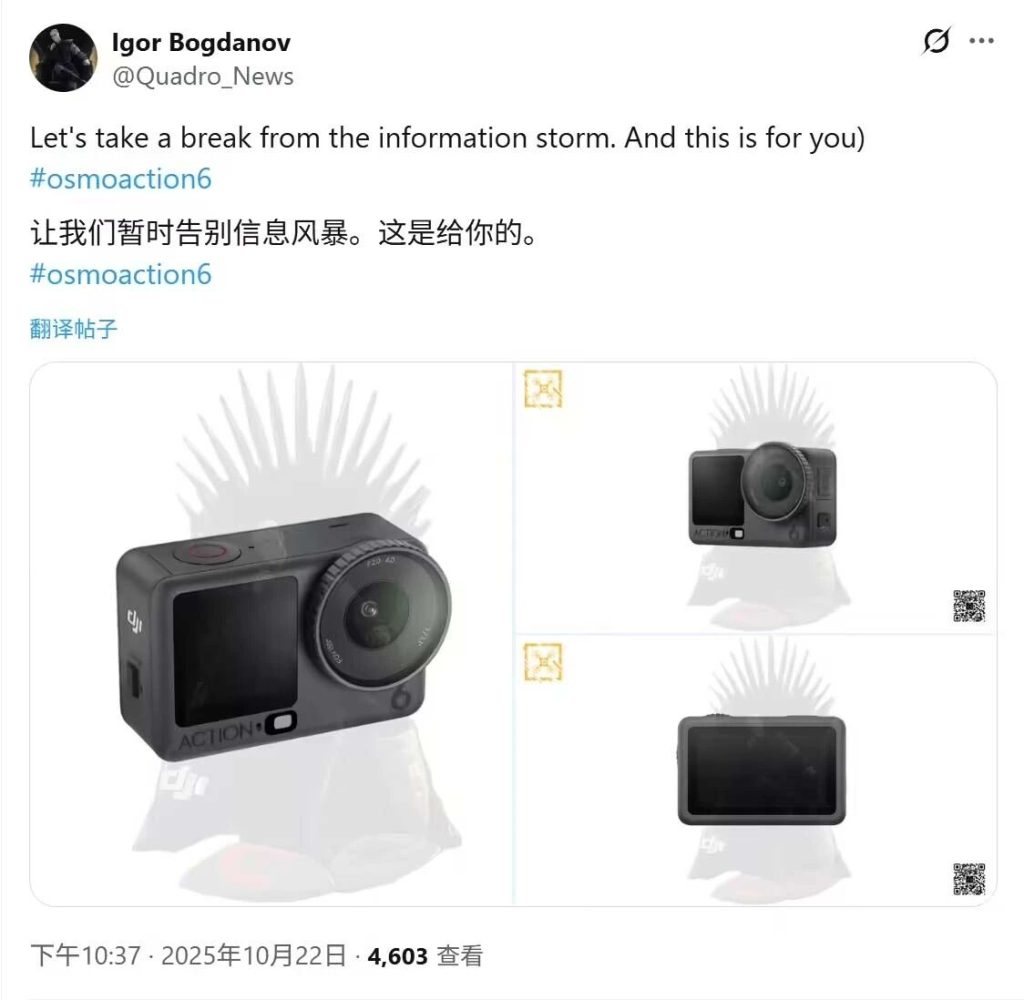Tap 翻译帖子 to translate the post
The image size is (1024, 1000).
click(74, 329)
